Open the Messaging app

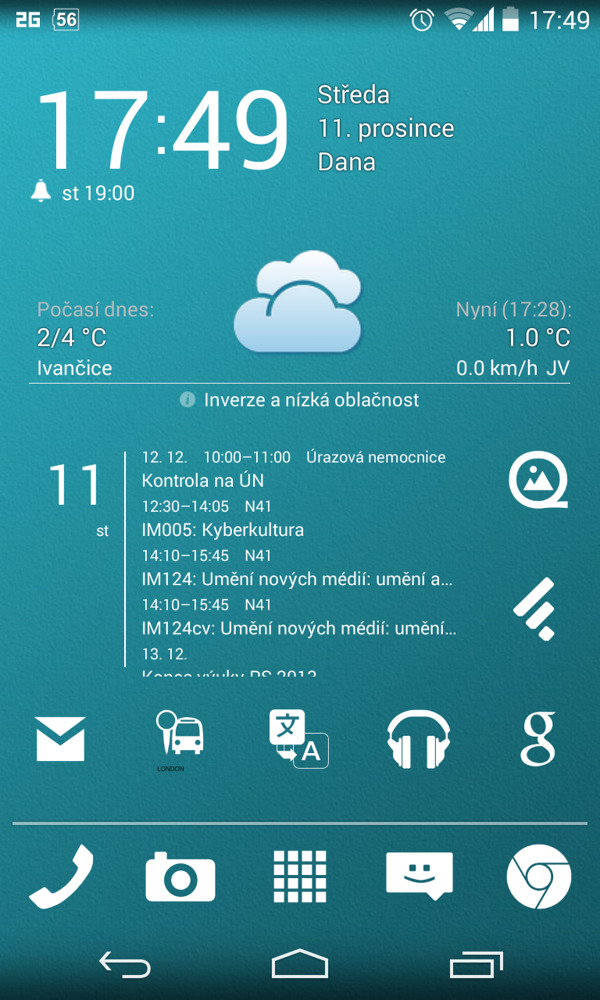pos(419,876)
